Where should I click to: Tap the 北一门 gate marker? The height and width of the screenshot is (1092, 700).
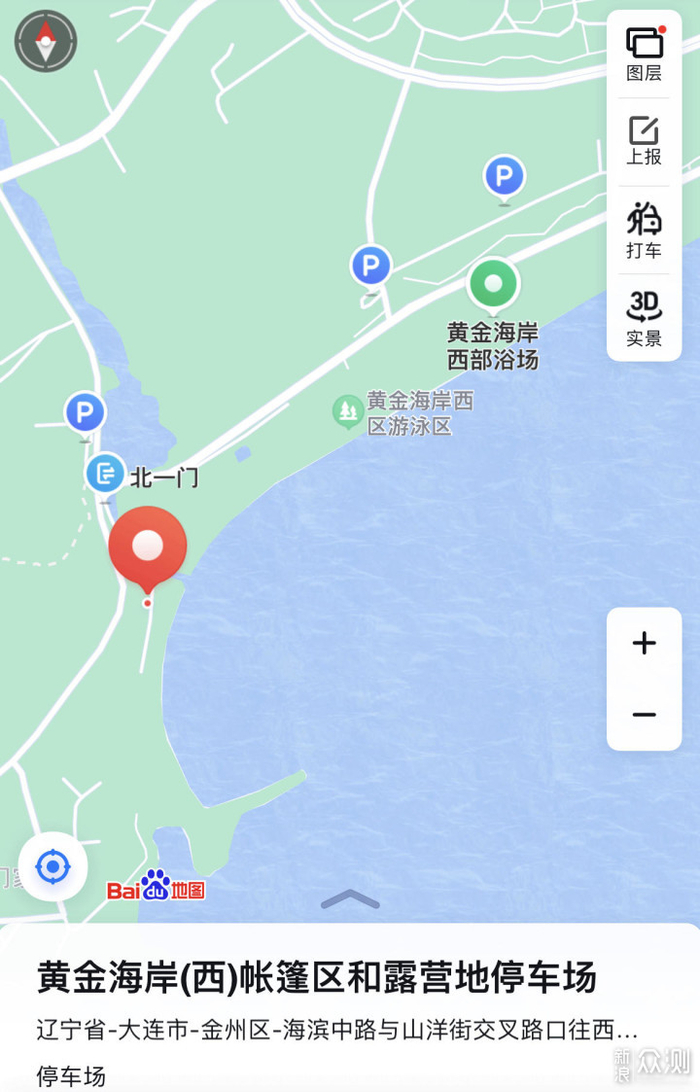pos(105,474)
